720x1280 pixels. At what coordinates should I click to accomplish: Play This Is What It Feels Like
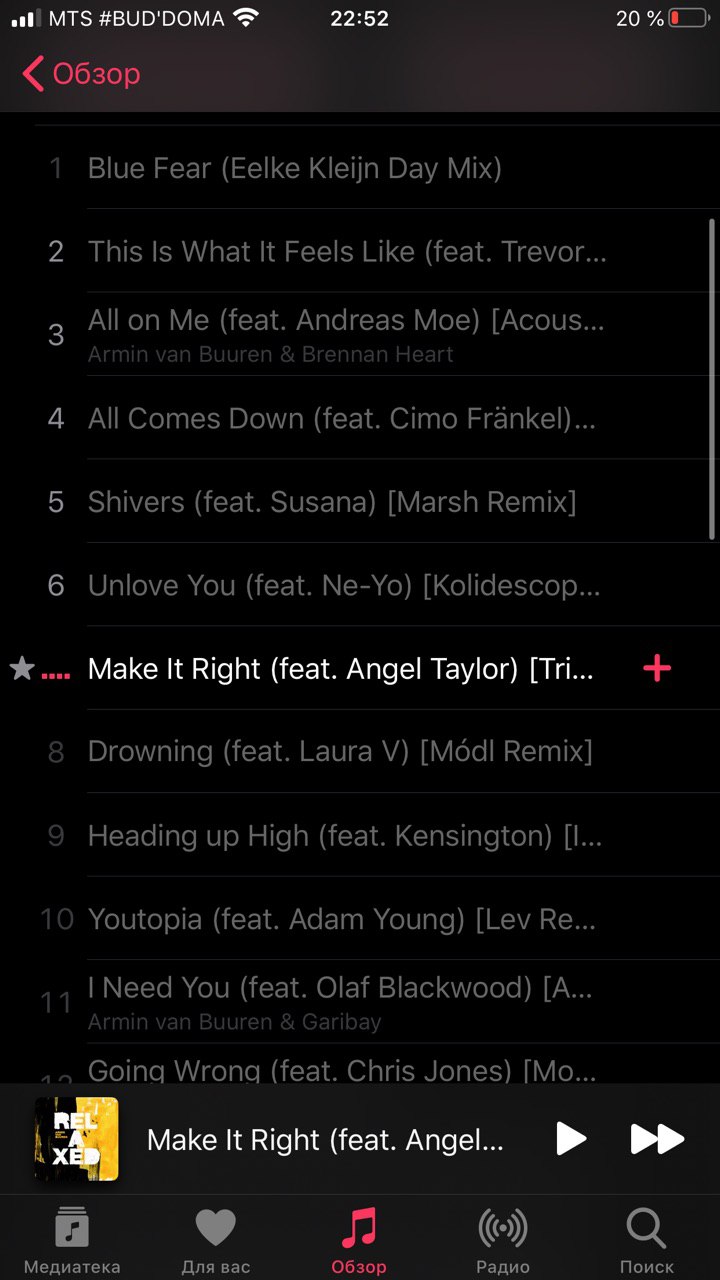[x=346, y=251]
